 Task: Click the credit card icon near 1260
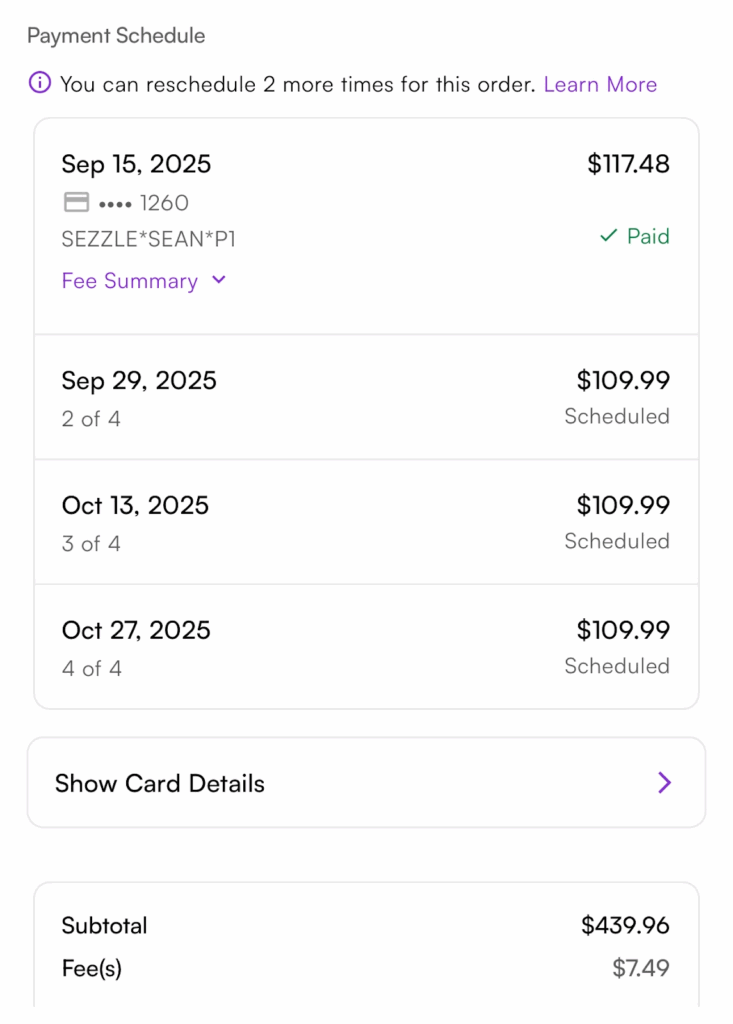click(75, 202)
